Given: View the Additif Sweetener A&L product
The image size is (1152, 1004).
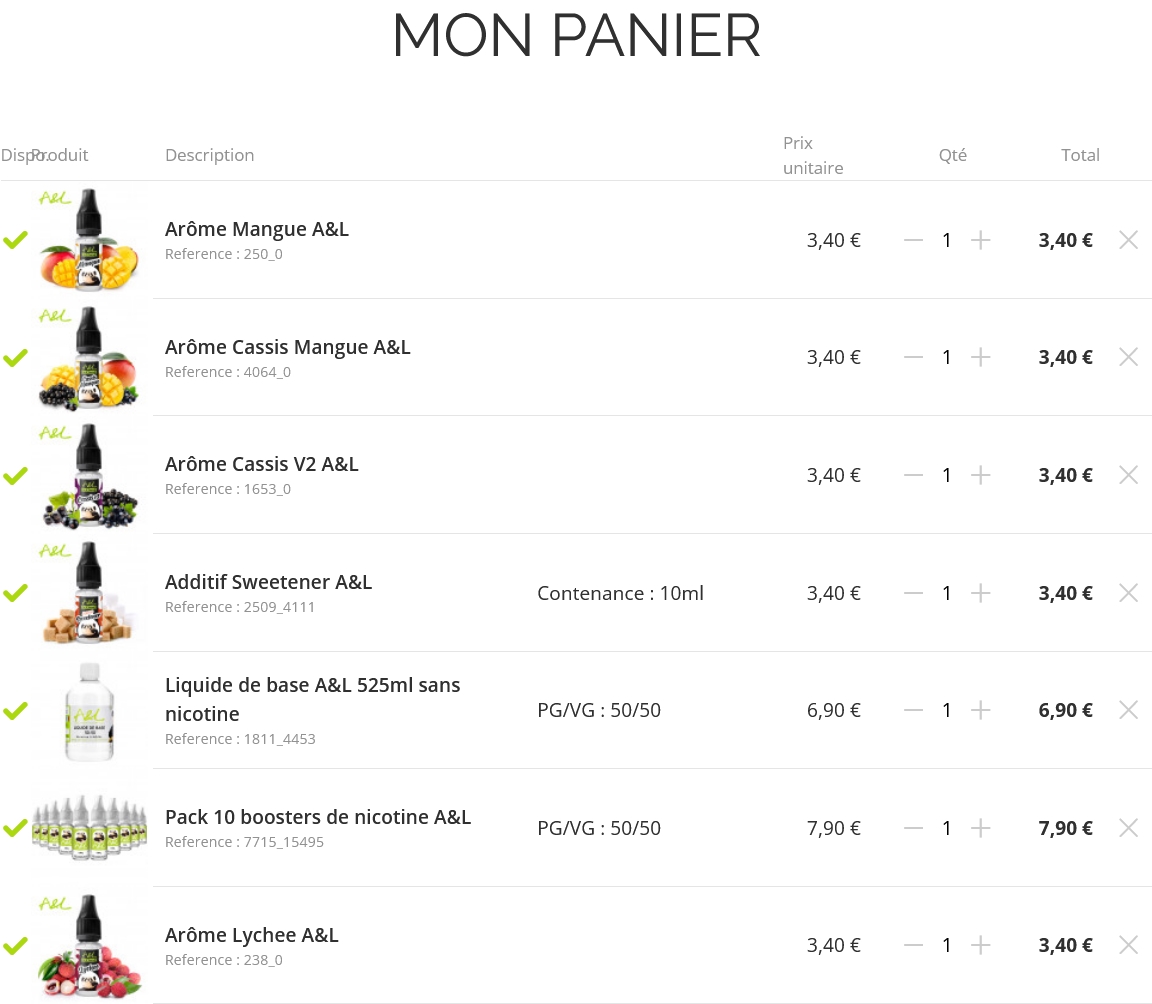Looking at the screenshot, I should pos(268,582).
